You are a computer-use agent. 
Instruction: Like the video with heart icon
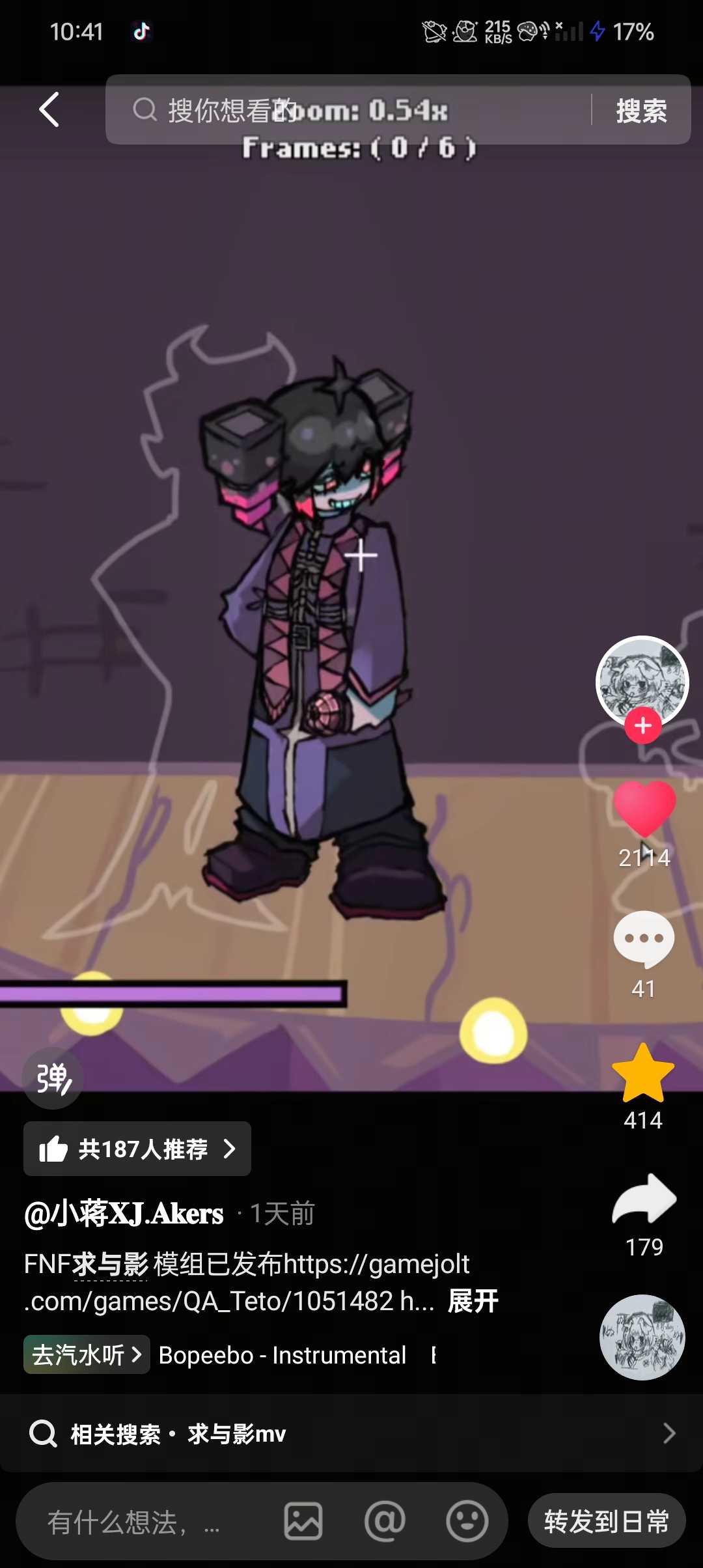(x=644, y=808)
